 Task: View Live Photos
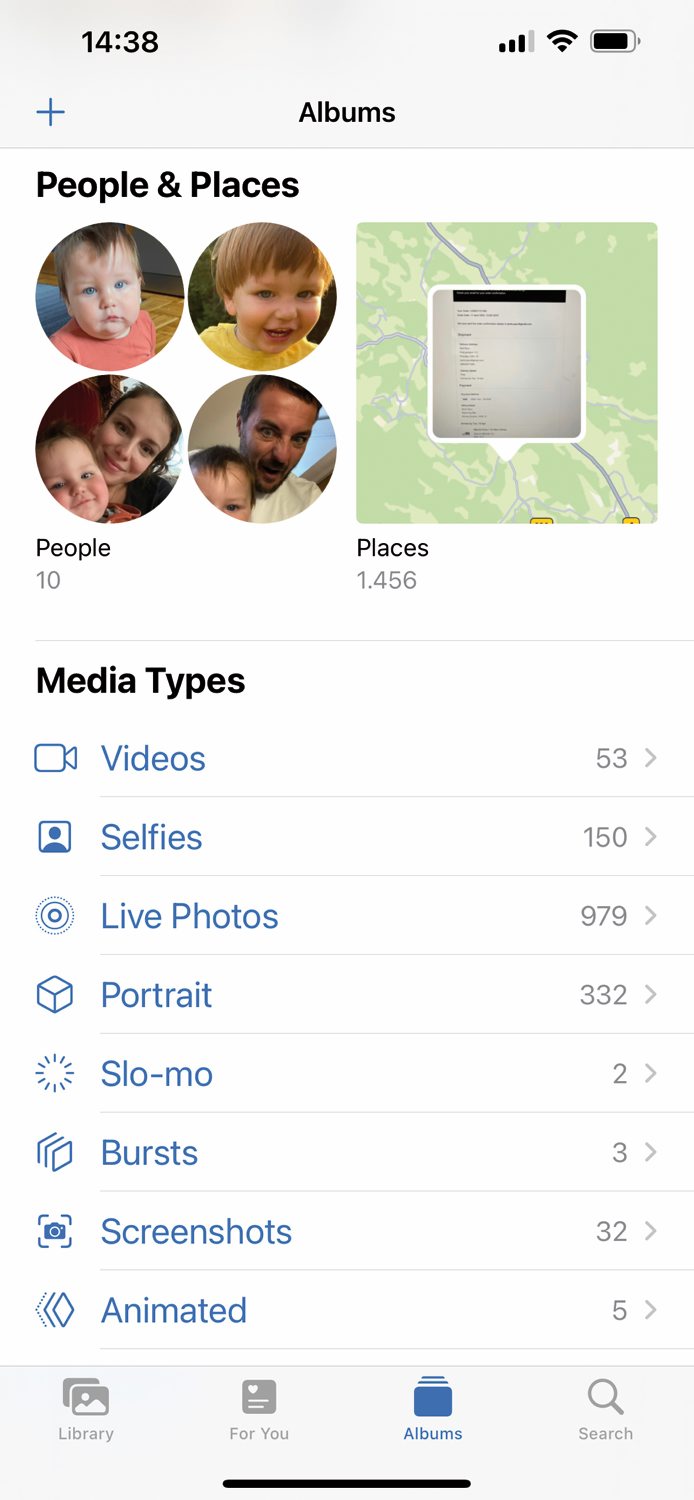click(347, 916)
